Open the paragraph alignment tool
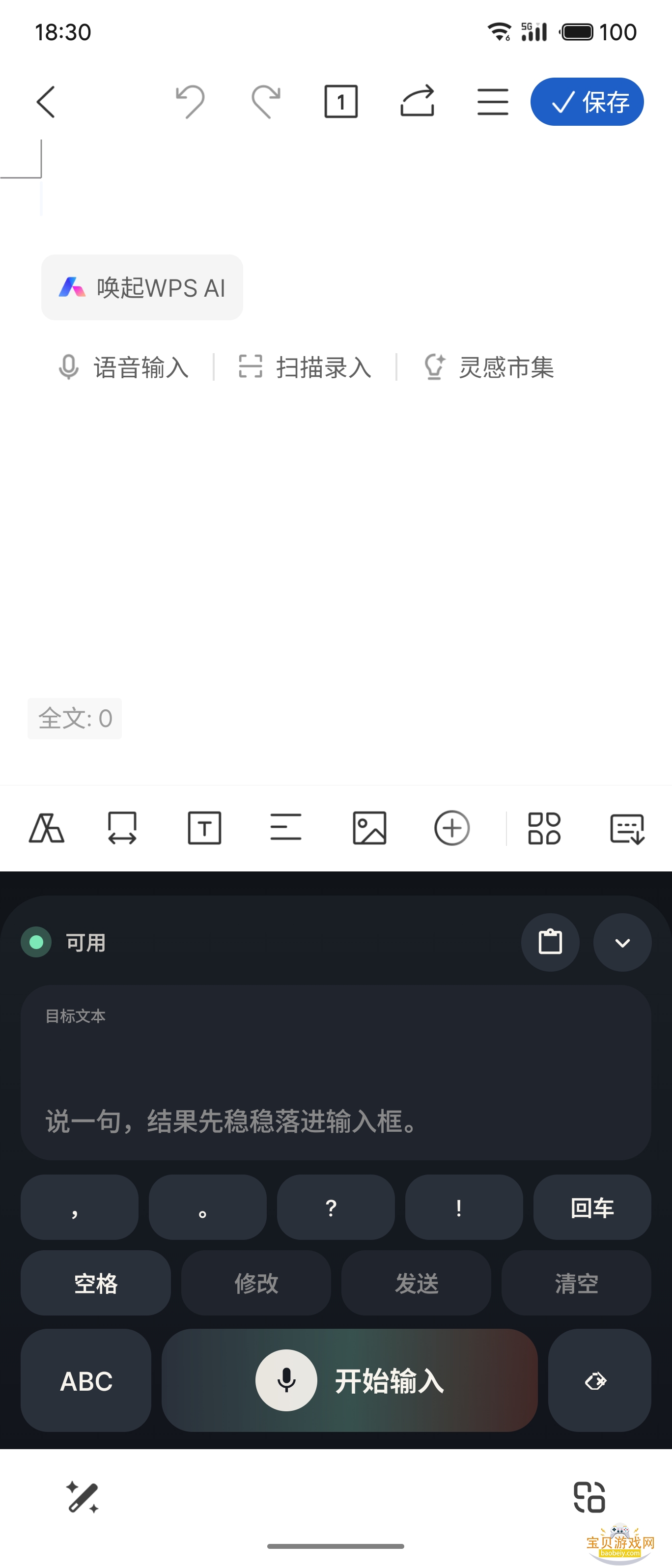The image size is (672, 1568). coord(285,828)
